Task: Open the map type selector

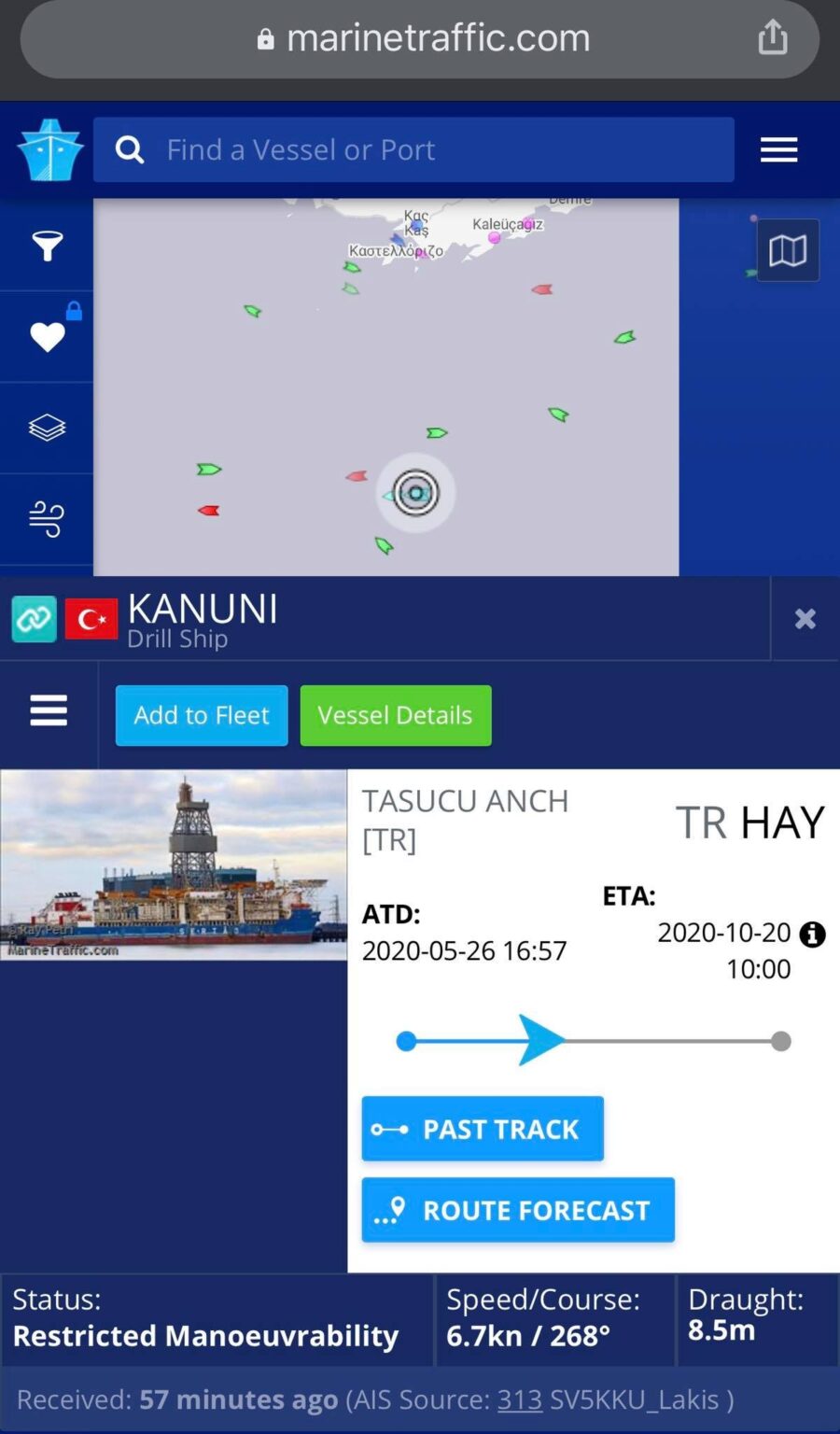Action: [787, 250]
